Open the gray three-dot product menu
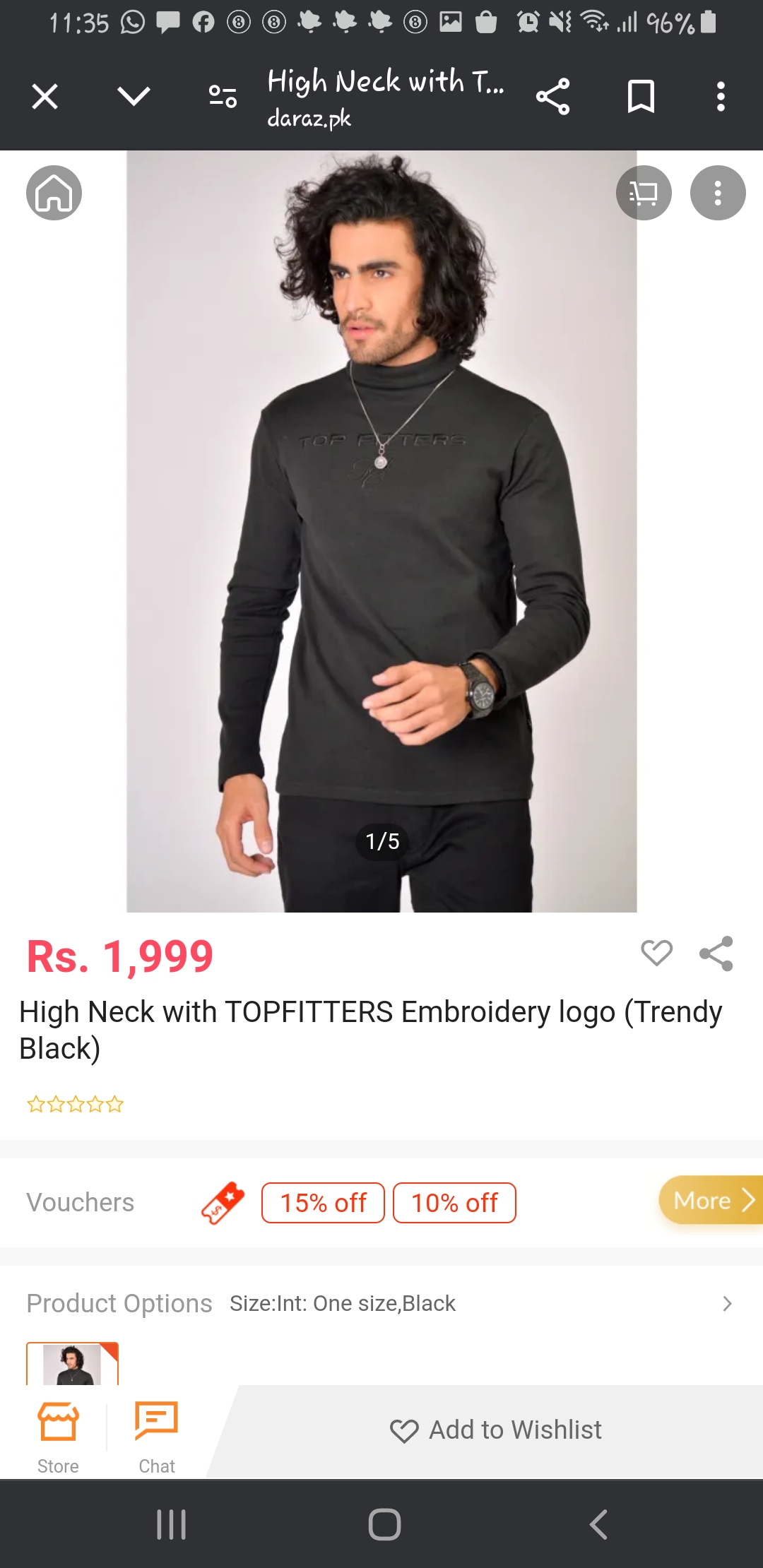This screenshot has width=763, height=1568. click(x=718, y=193)
